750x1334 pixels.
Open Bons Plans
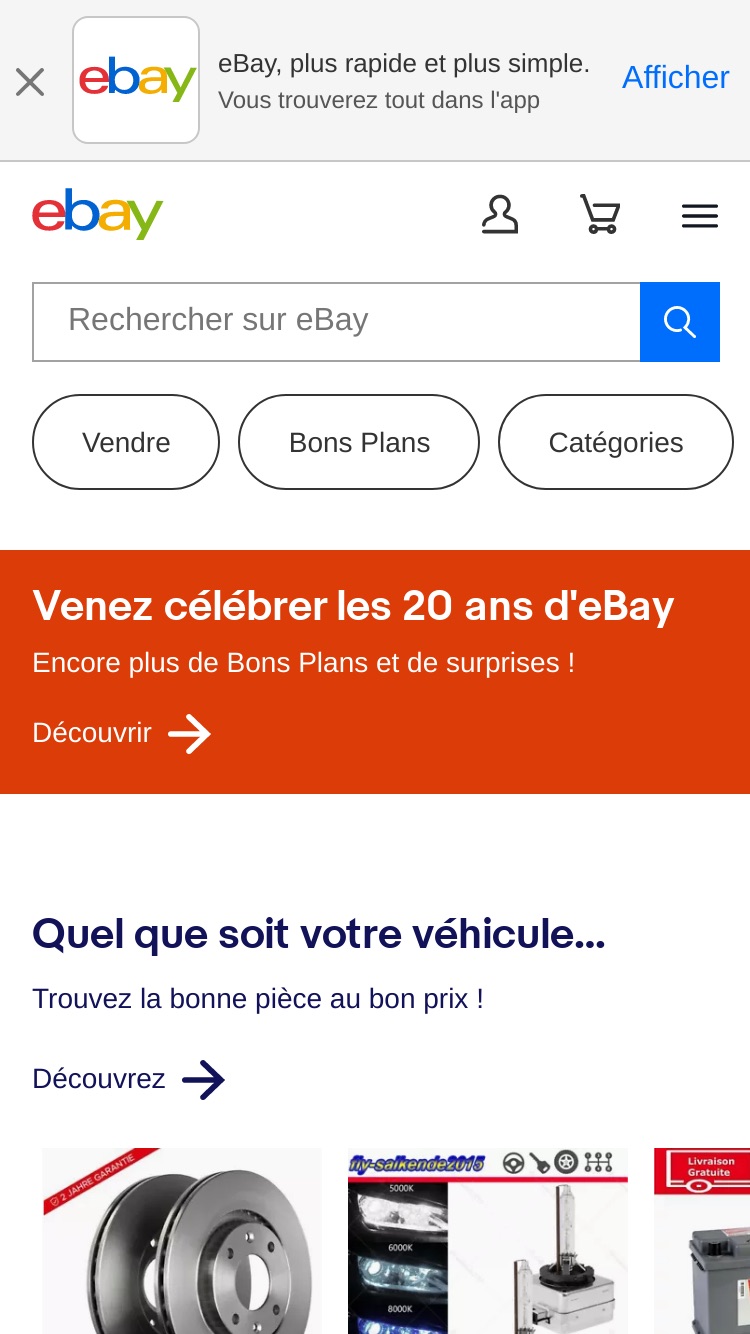coord(359,442)
